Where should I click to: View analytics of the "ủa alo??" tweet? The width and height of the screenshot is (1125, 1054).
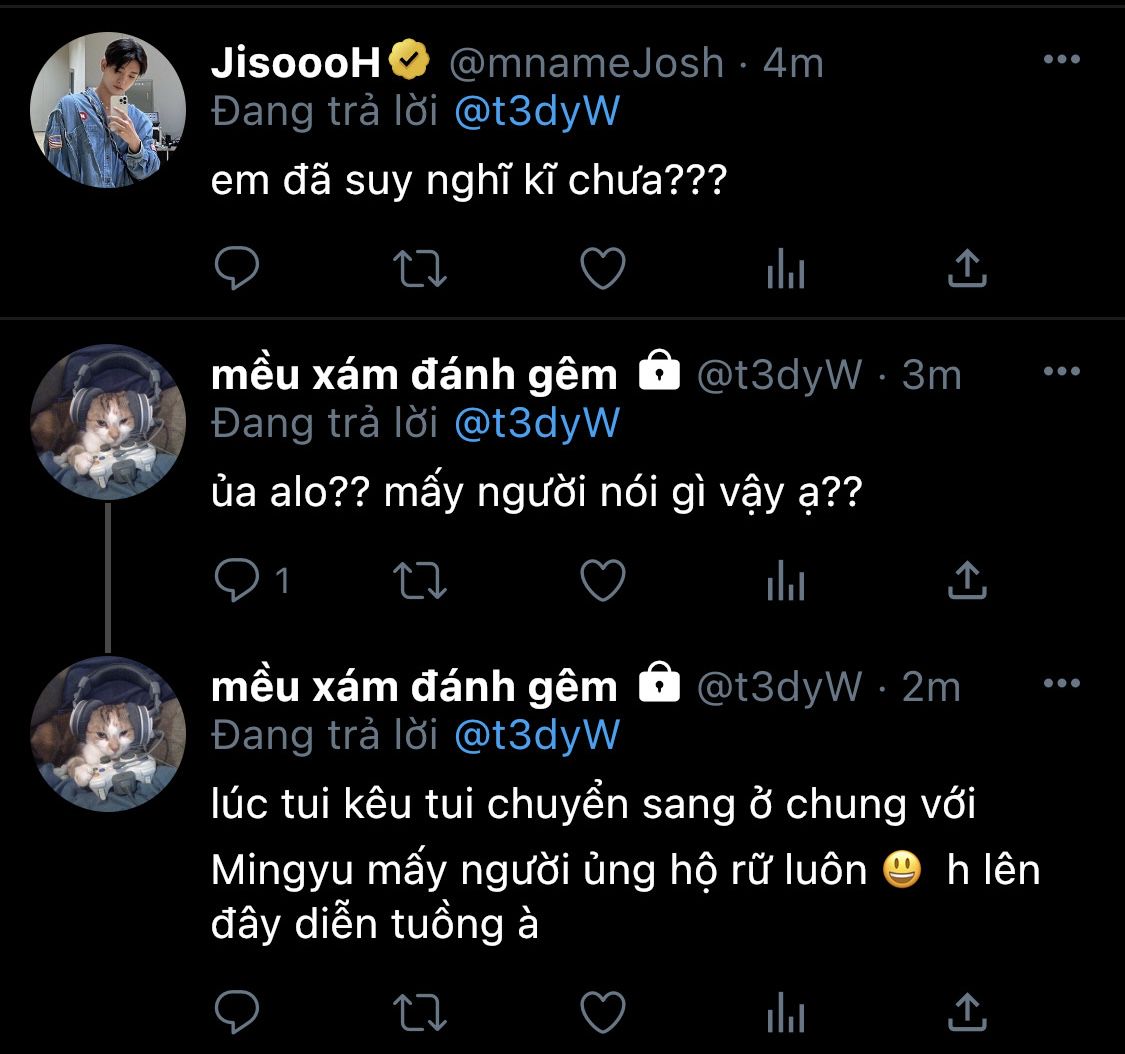785,581
